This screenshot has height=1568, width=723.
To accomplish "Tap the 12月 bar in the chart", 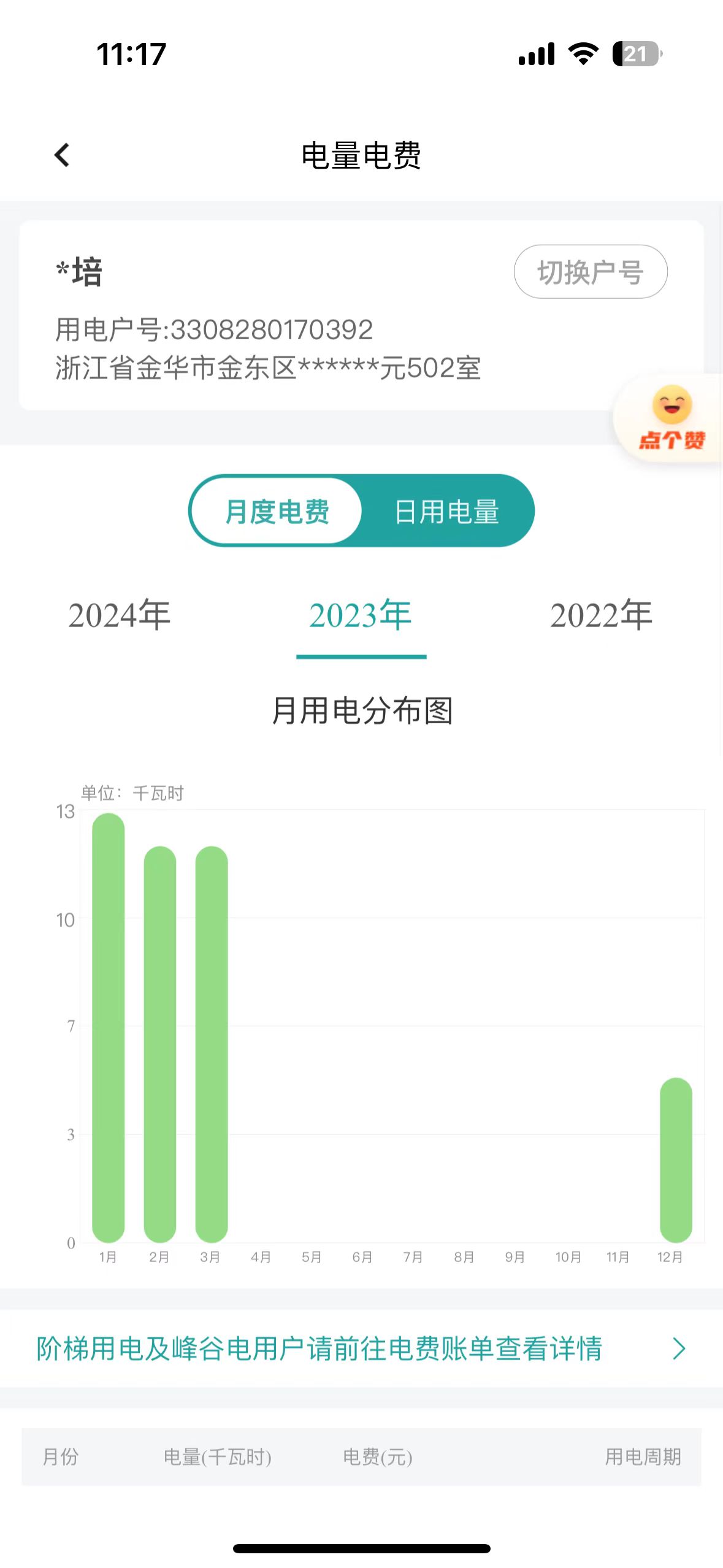I will pos(676,1159).
